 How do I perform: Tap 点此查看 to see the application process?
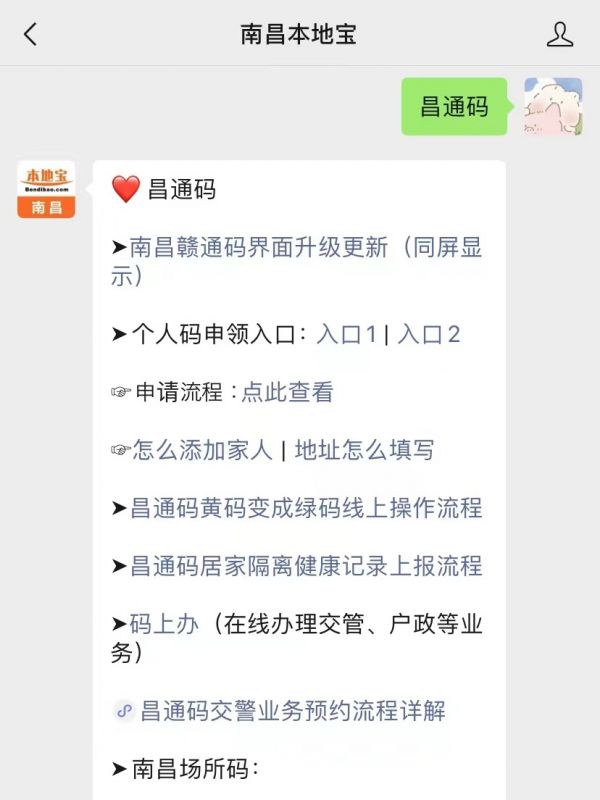pyautogui.click(x=287, y=393)
